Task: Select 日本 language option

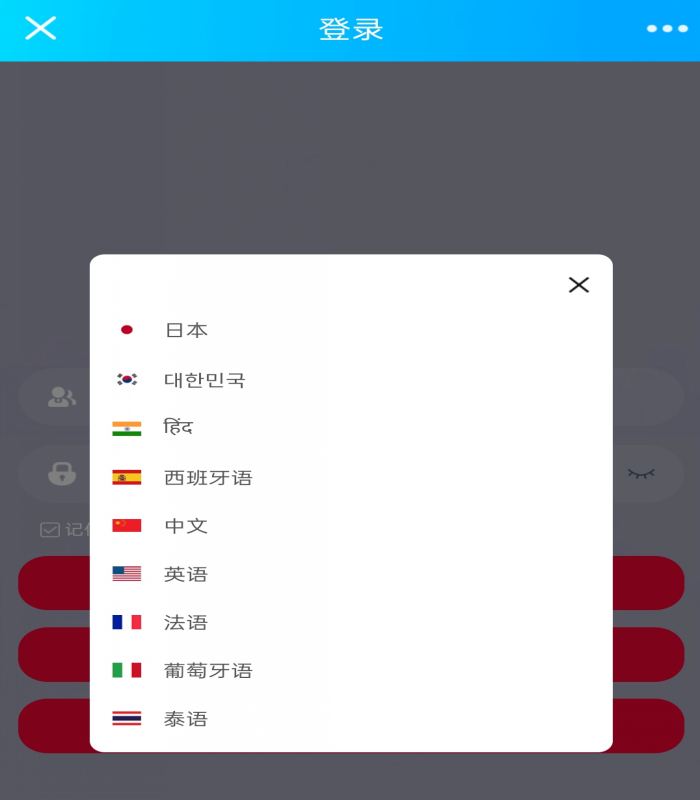Action: click(x=186, y=330)
